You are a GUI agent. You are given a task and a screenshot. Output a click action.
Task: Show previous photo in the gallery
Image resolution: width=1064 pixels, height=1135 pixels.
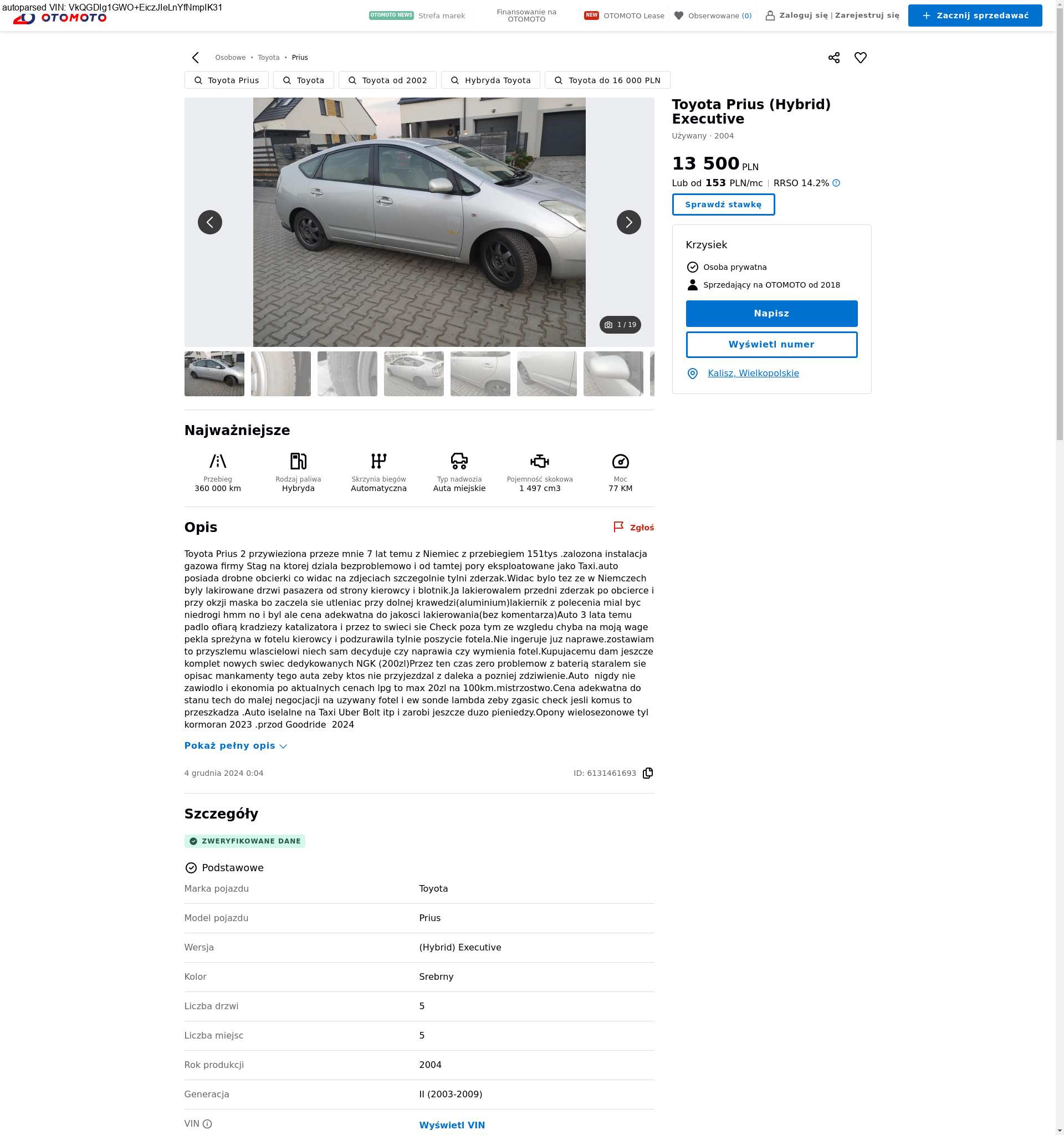[x=209, y=222]
